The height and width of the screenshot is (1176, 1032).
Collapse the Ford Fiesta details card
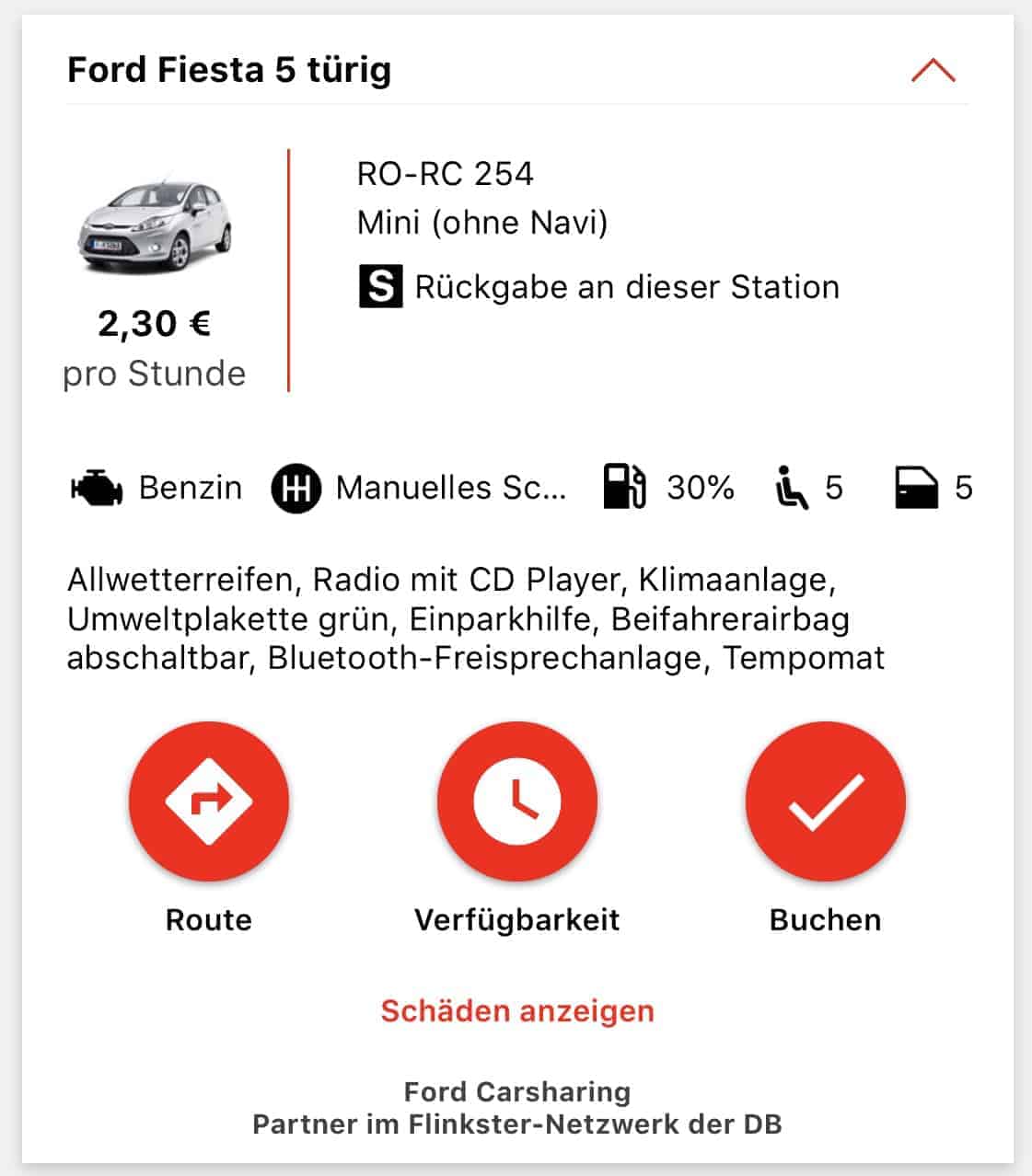933,71
